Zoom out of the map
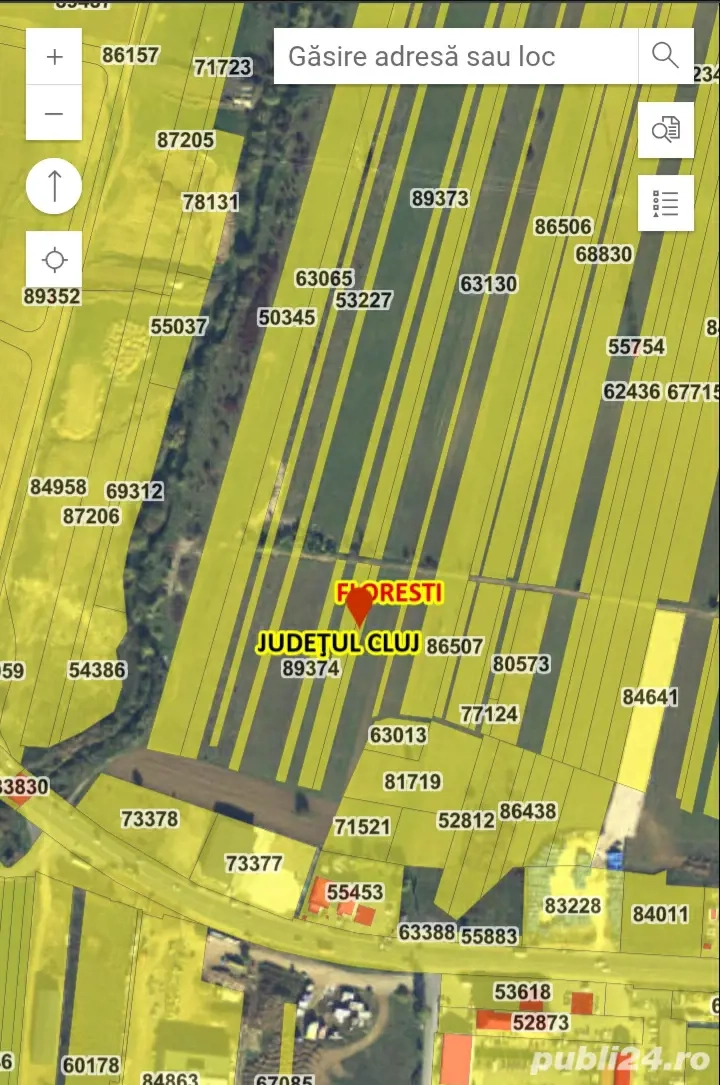 [x=54, y=113]
